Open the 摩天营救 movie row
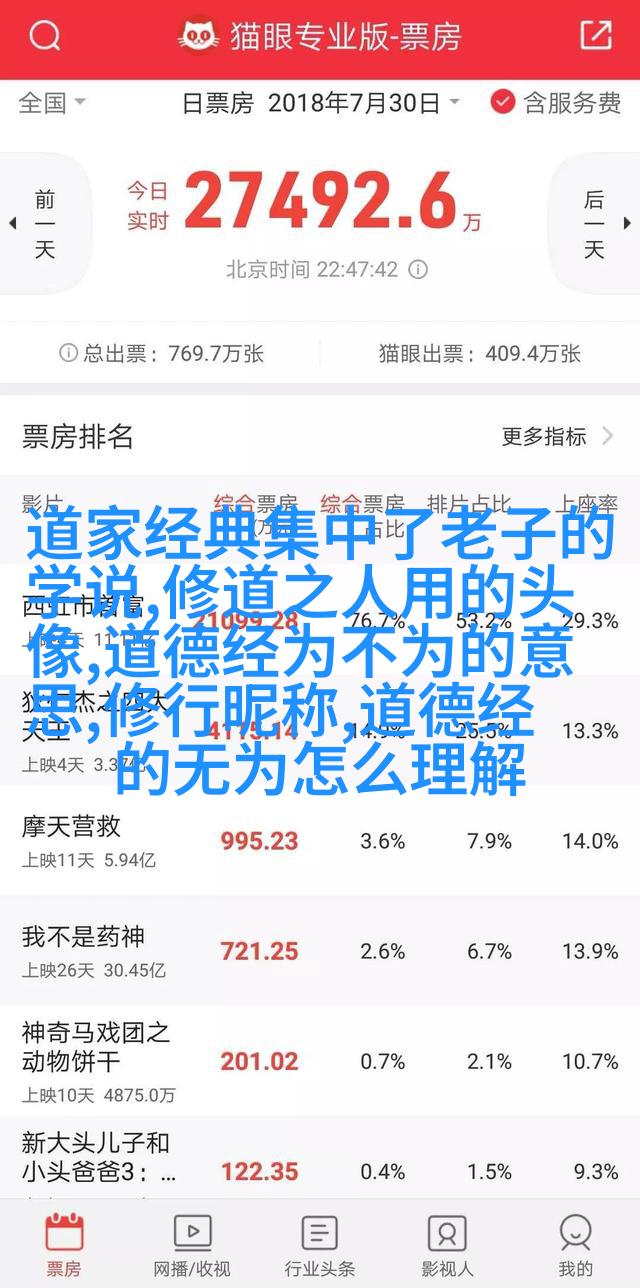 click(320, 841)
